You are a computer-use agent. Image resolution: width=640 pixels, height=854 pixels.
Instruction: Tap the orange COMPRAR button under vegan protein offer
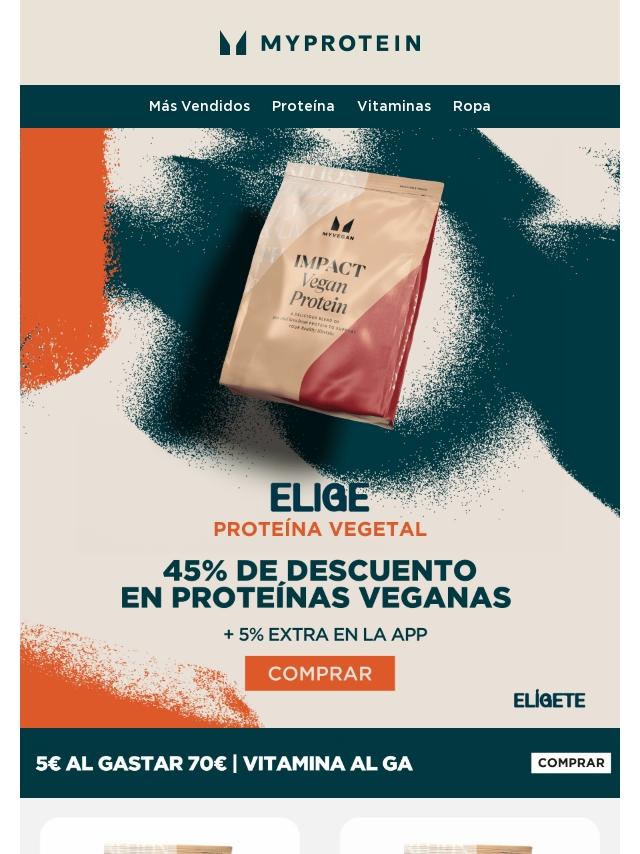point(320,673)
